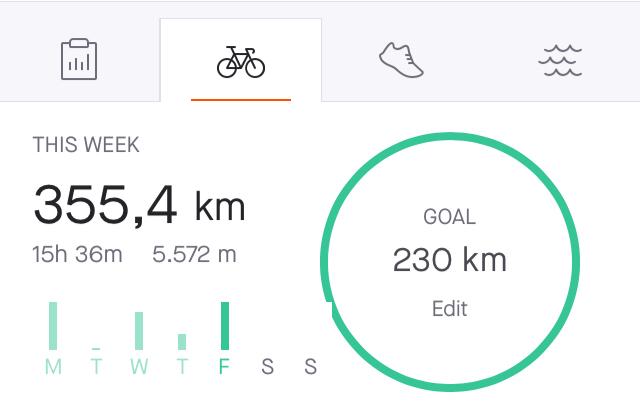The width and height of the screenshot is (640, 420).
Task: Select the cycling tab
Action: pyautogui.click(x=241, y=61)
